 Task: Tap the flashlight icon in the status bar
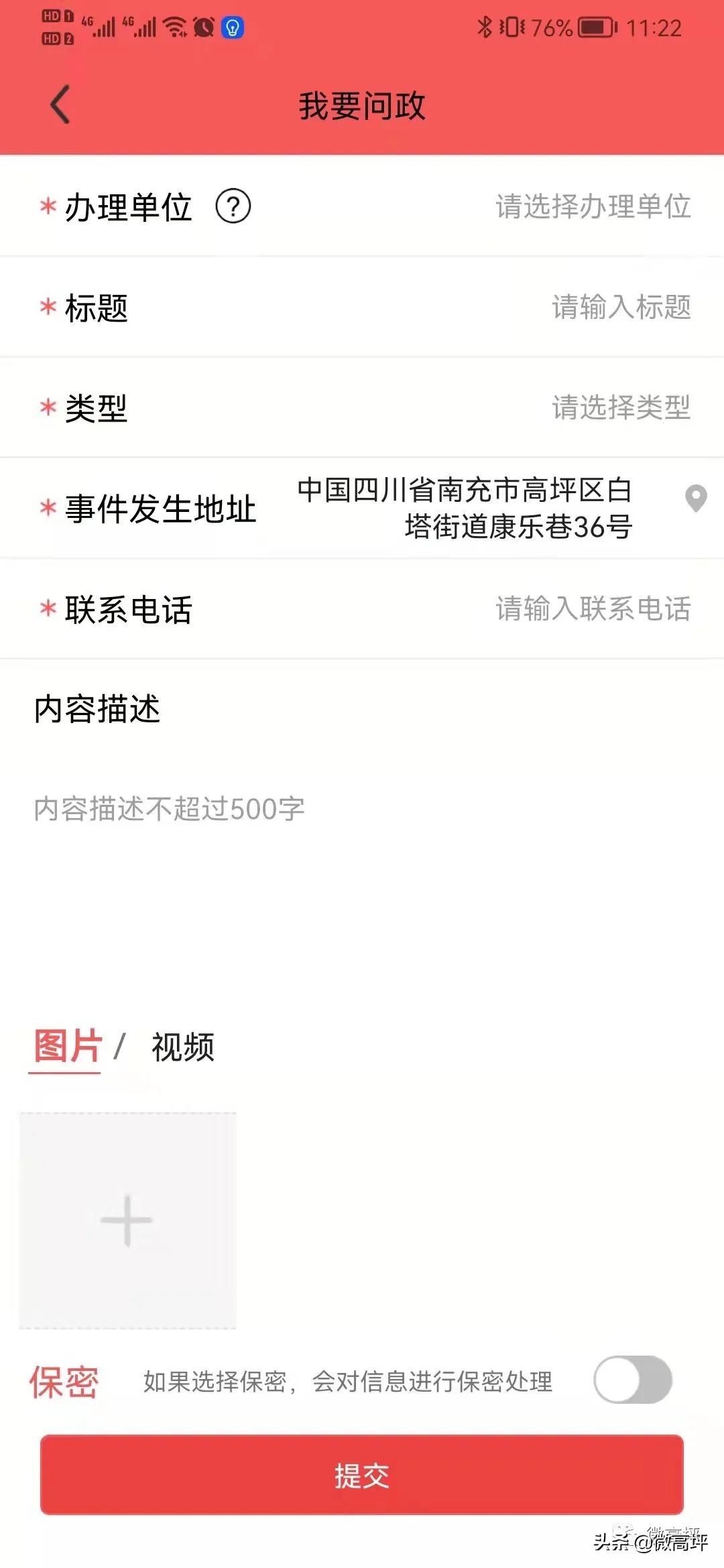click(231, 27)
